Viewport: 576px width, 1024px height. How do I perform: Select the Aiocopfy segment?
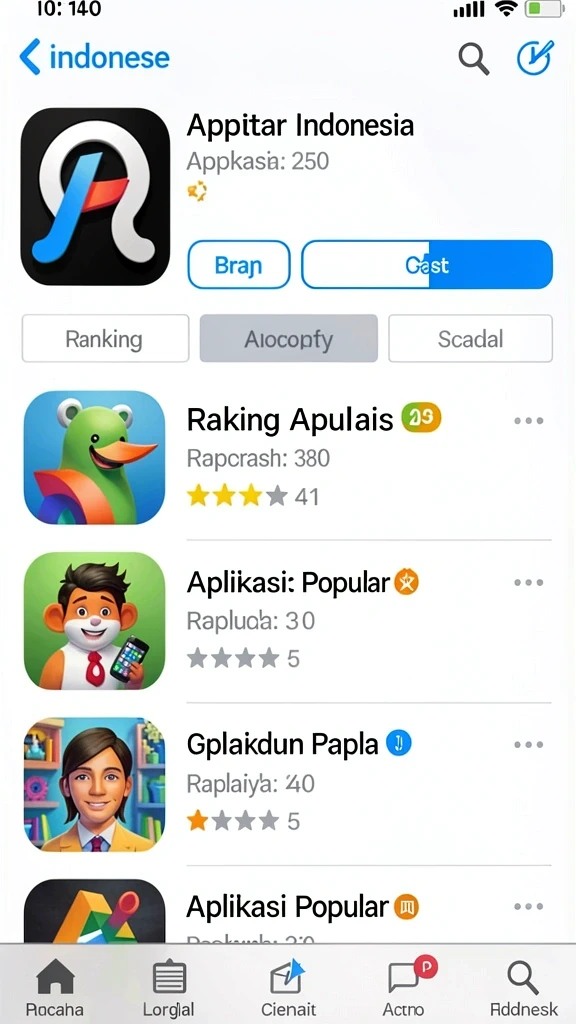point(289,338)
